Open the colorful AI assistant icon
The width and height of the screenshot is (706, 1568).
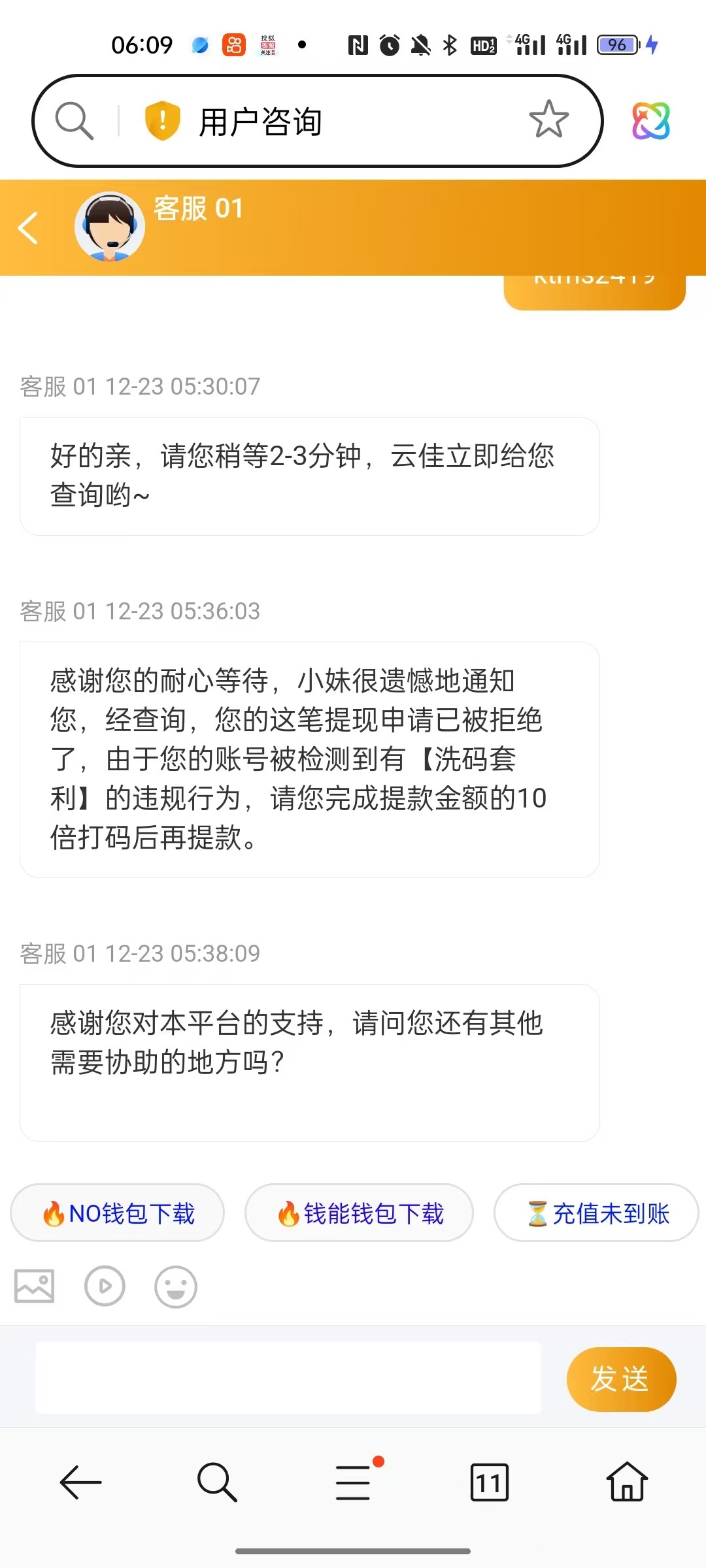pos(650,121)
